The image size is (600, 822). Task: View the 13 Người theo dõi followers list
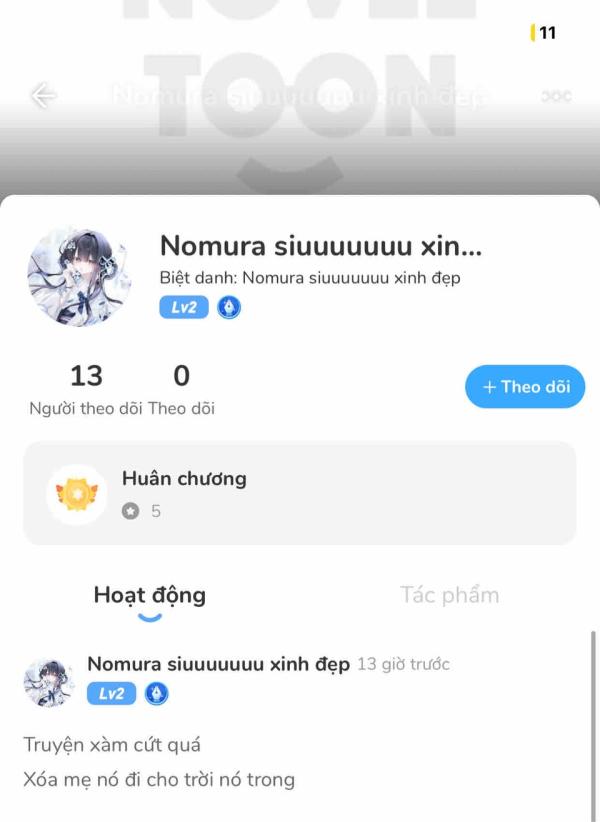86,389
